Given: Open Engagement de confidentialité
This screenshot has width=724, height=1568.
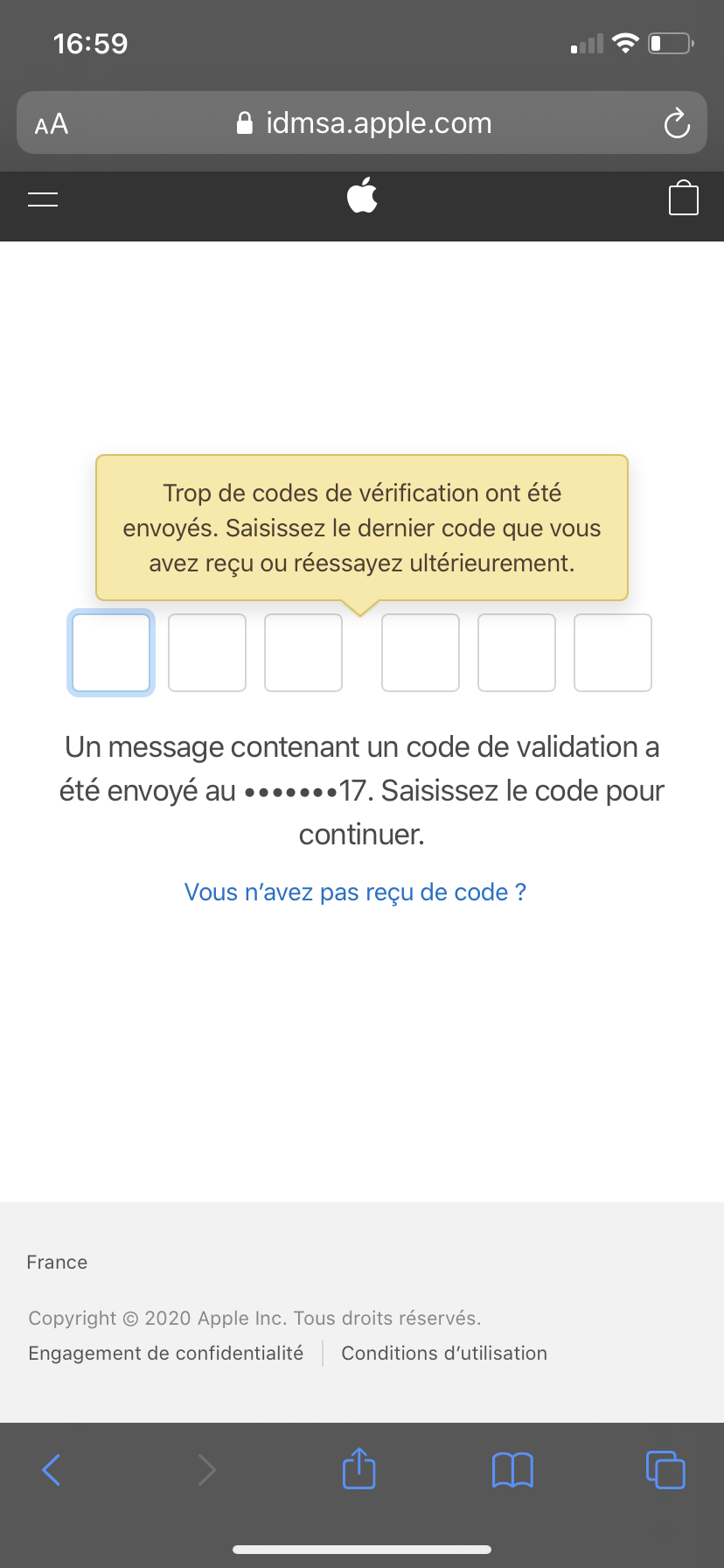Looking at the screenshot, I should tap(166, 1353).
